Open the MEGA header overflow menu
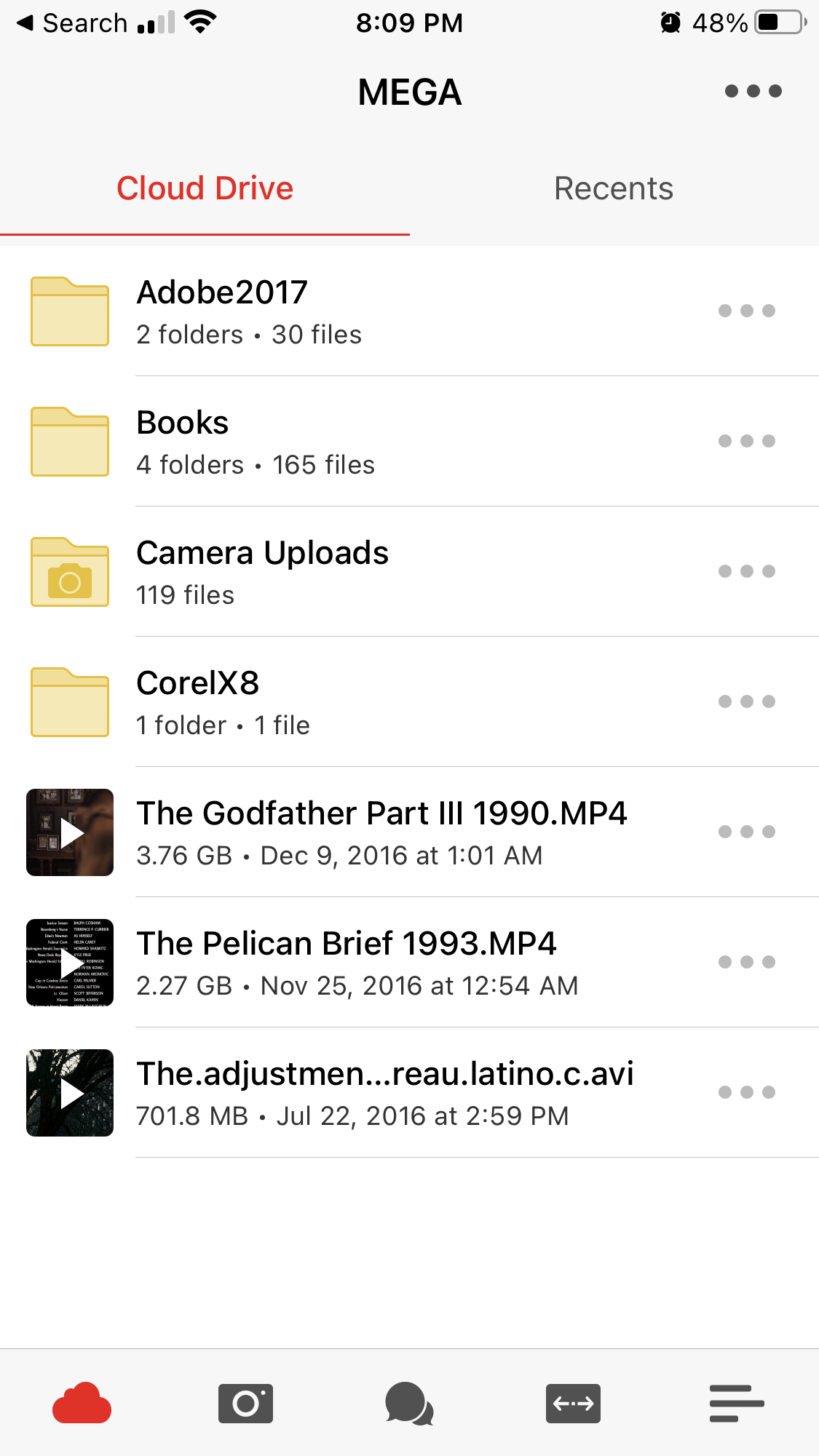The width and height of the screenshot is (819, 1456). [753, 91]
